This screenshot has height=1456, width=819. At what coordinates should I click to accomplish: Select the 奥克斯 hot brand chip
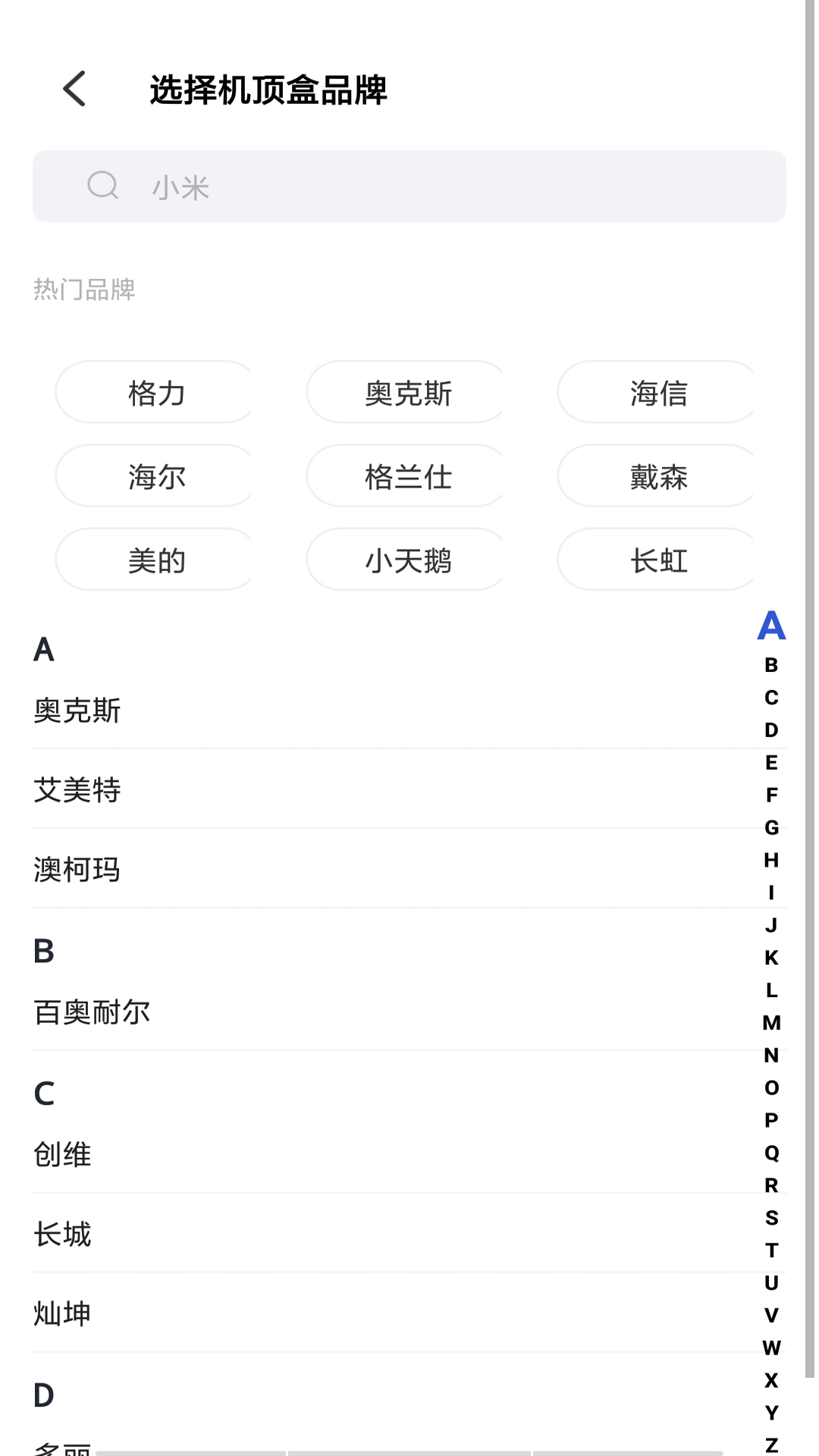coord(405,392)
